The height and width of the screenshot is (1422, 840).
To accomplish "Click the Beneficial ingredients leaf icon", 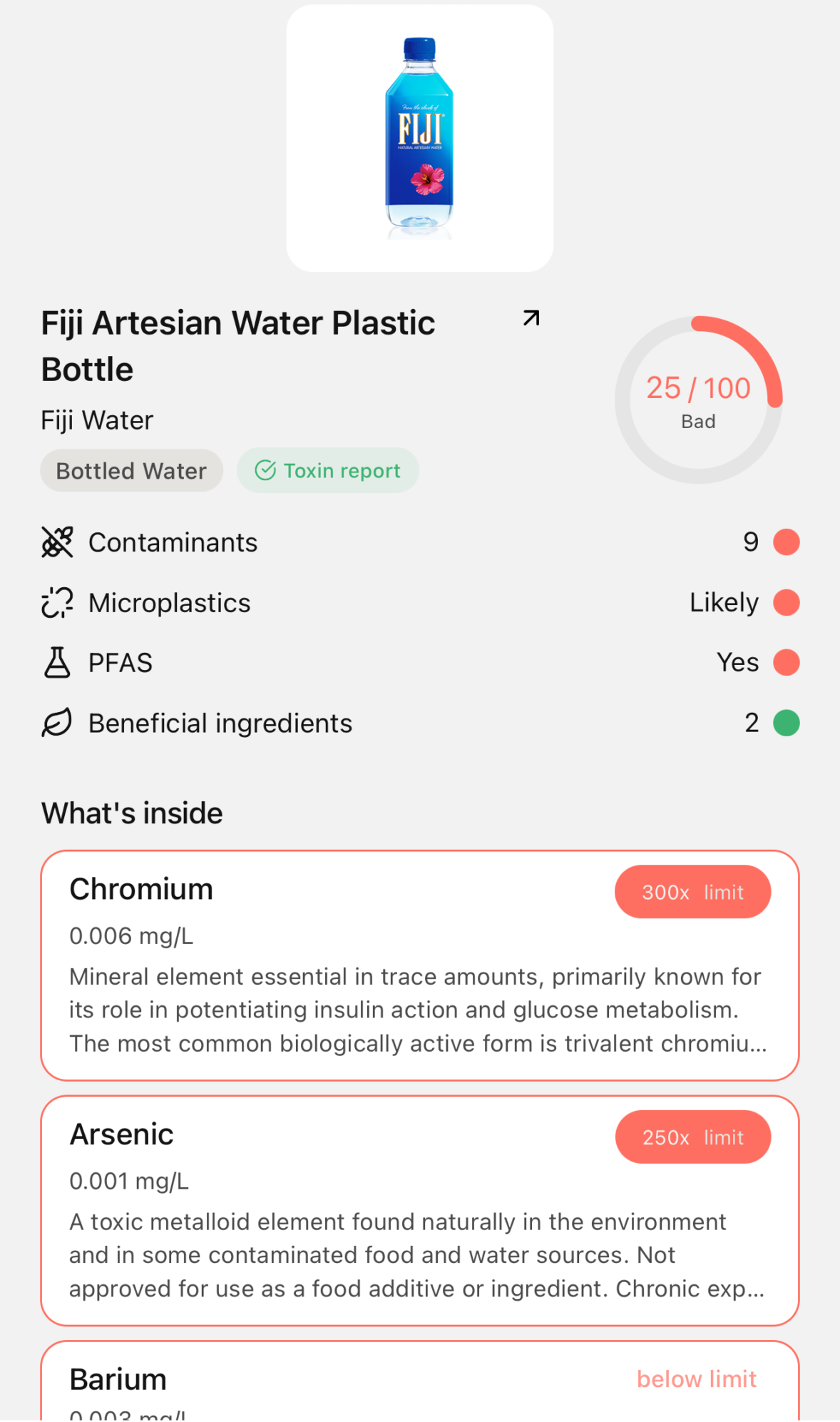I will [57, 722].
